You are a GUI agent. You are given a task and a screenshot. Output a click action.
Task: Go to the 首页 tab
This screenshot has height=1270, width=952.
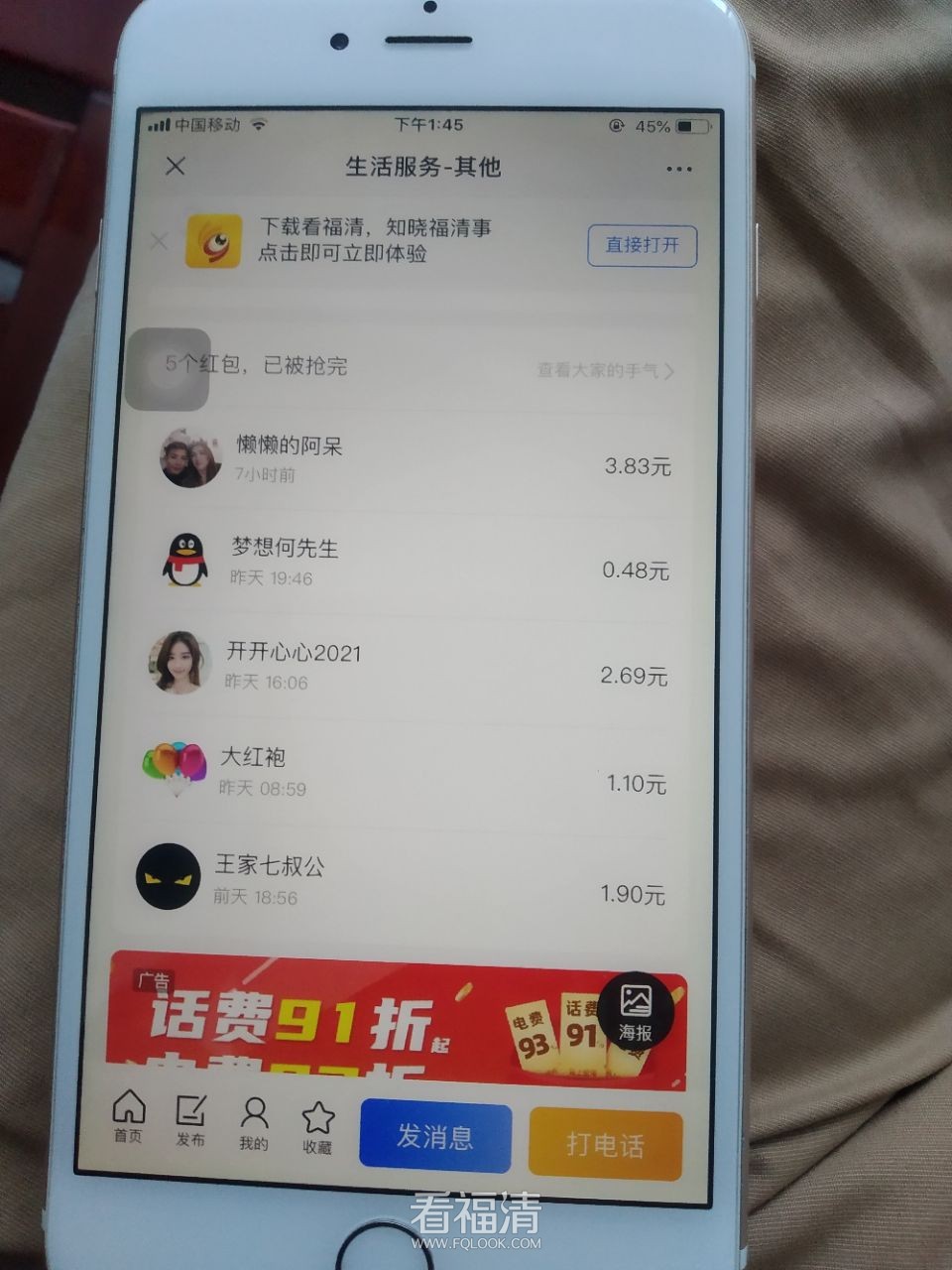[128, 1116]
